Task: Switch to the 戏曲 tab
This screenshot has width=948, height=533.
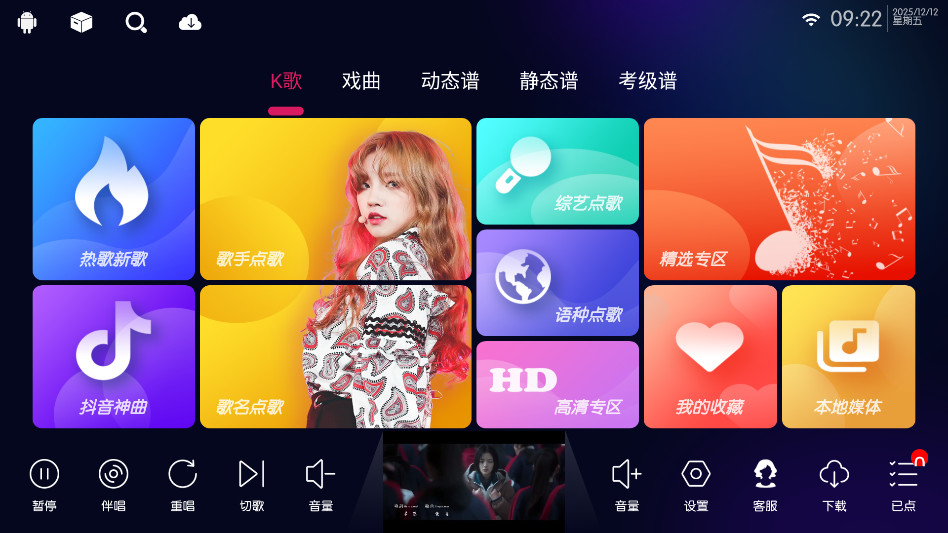Action: (361, 81)
